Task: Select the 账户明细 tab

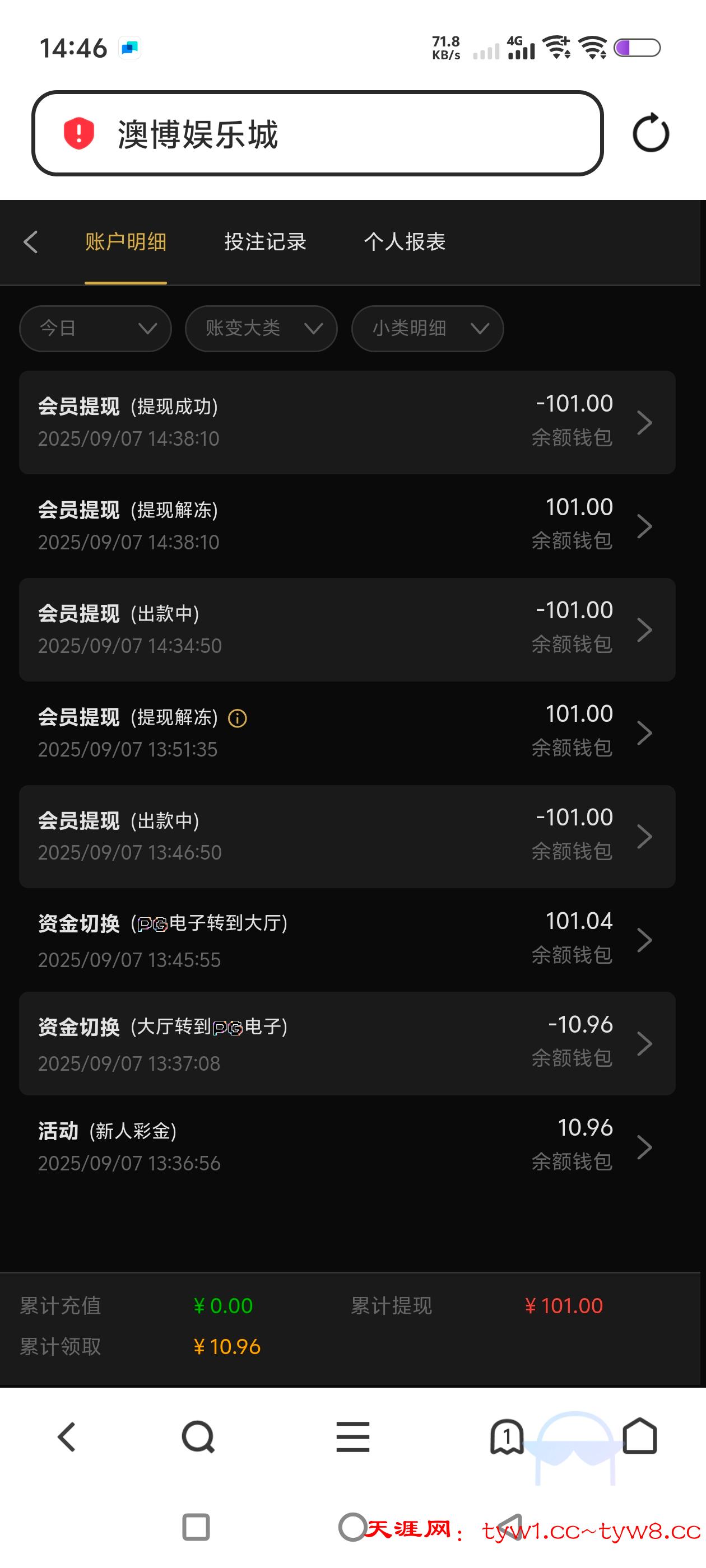Action: click(x=126, y=242)
